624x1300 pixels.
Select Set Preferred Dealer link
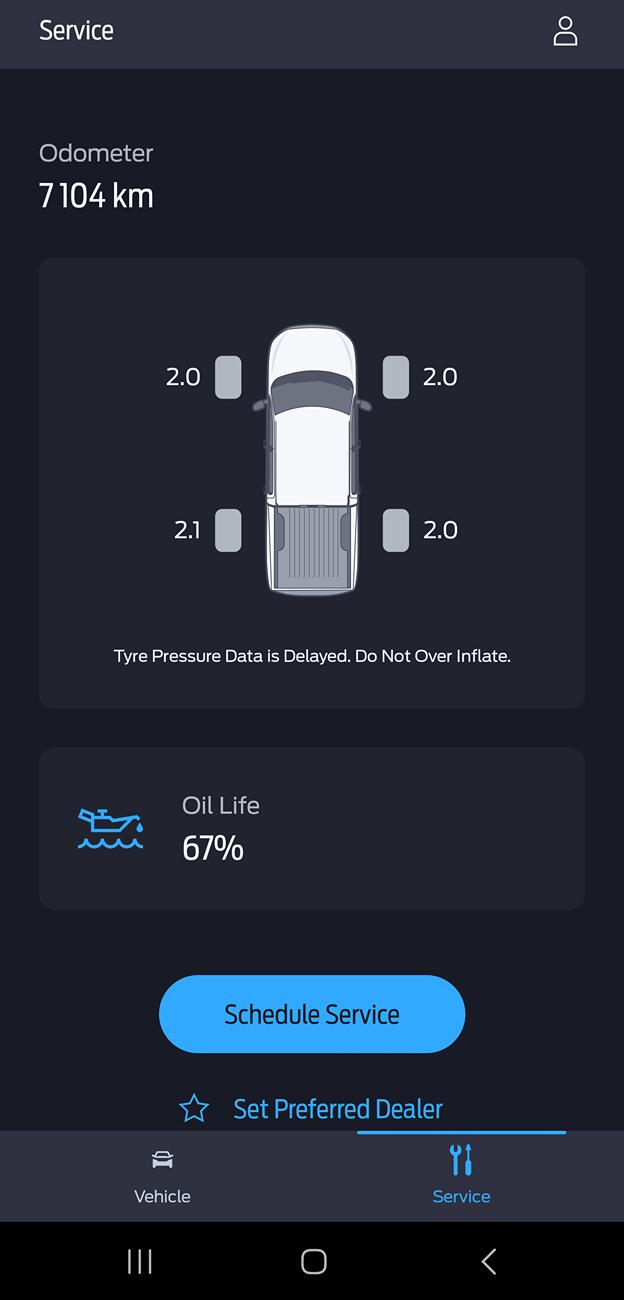pyautogui.click(x=337, y=1108)
